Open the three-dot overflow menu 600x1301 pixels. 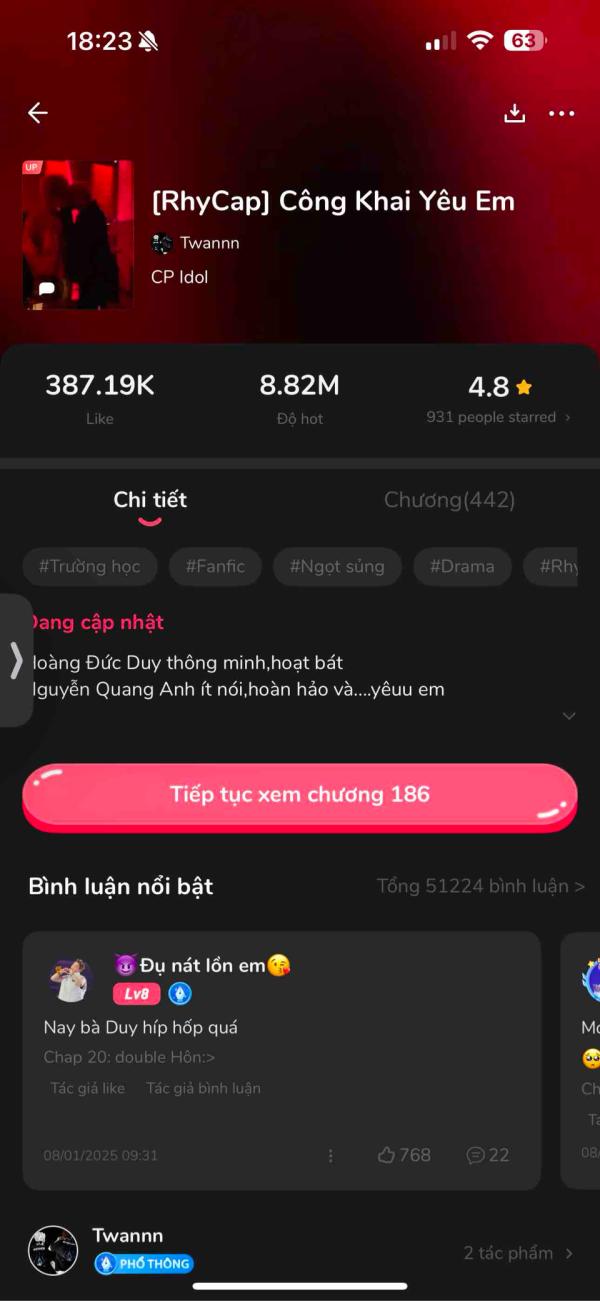pyautogui.click(x=562, y=114)
